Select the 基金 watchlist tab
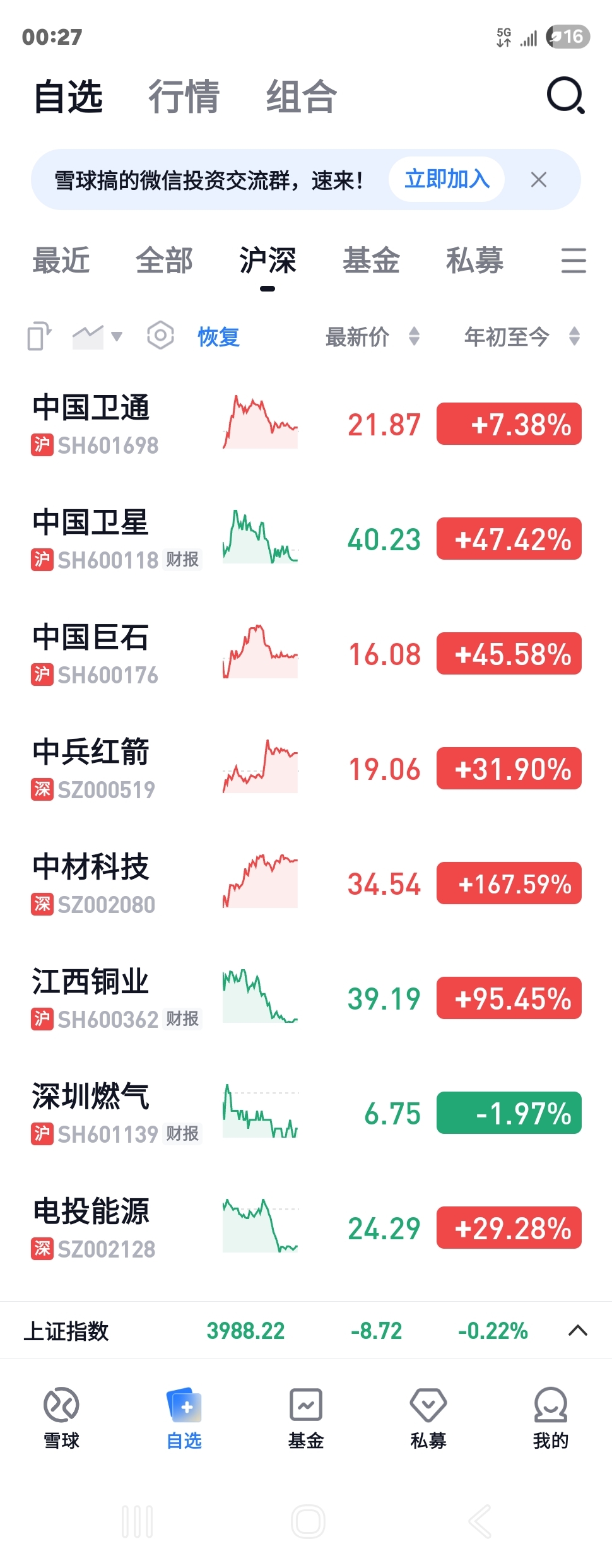Viewport: 612px width, 1568px height. tap(371, 261)
